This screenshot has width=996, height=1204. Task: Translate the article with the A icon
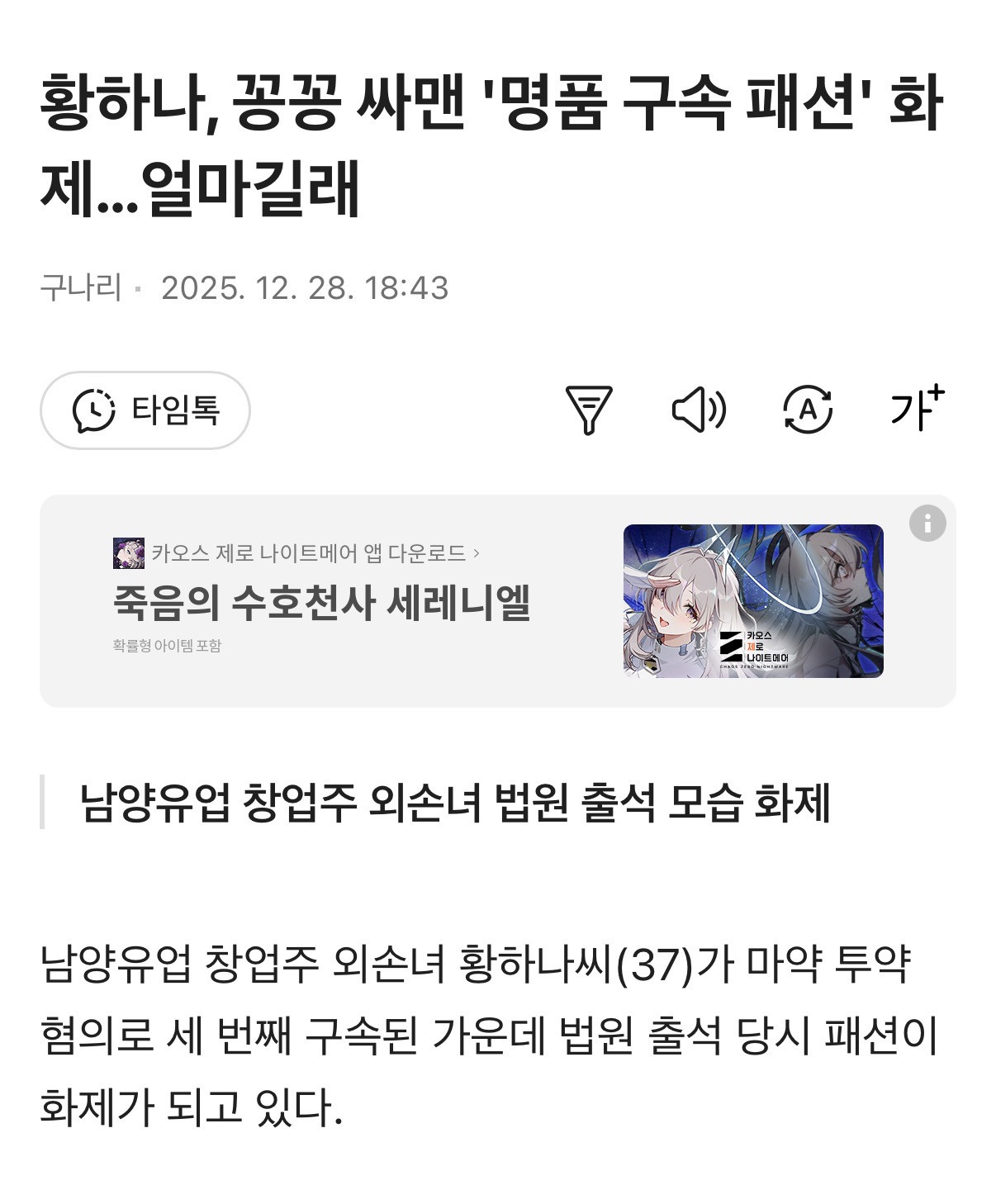coord(807,410)
